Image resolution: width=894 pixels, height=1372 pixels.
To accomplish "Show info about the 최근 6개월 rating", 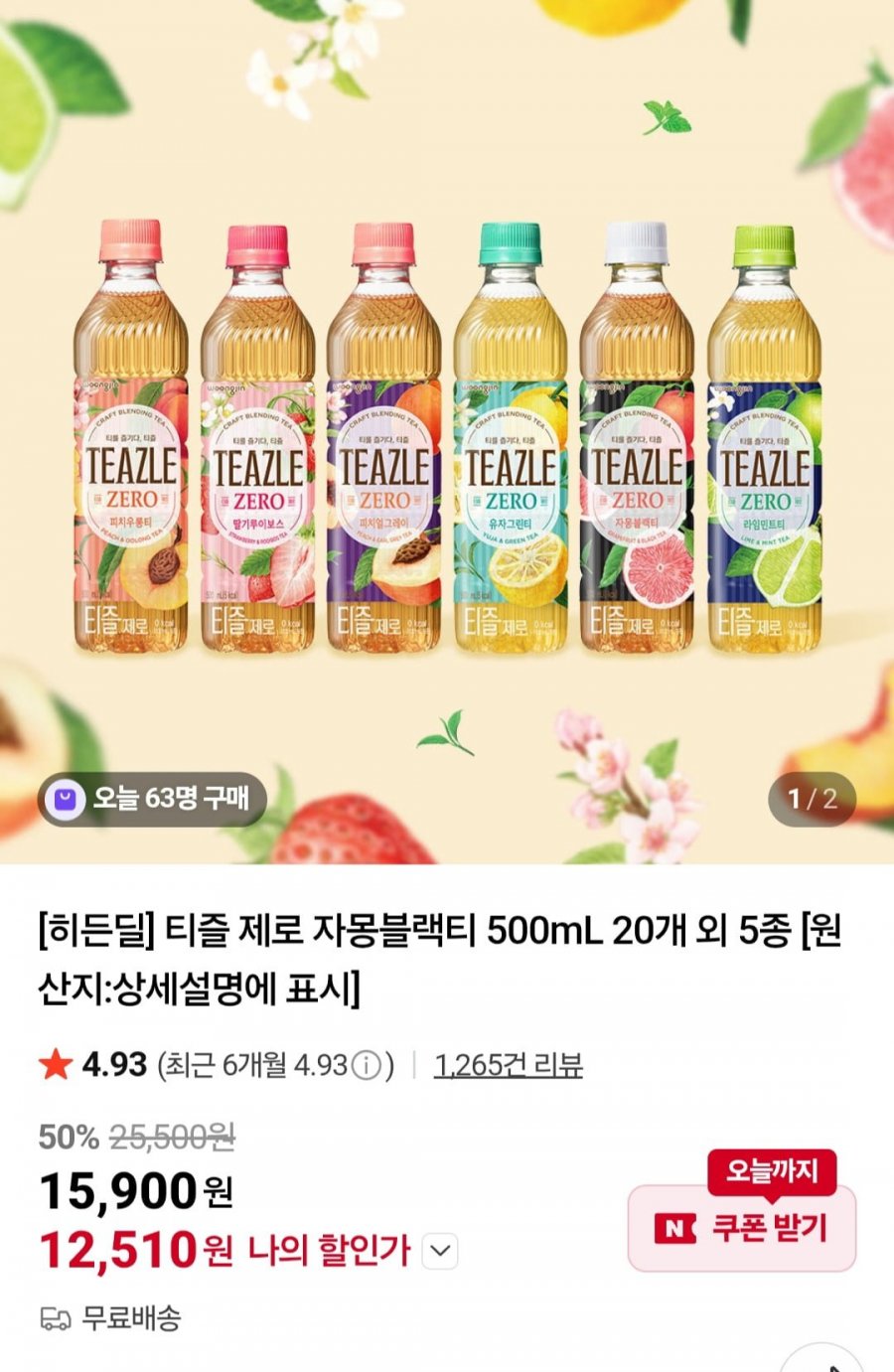I will click(x=367, y=1067).
